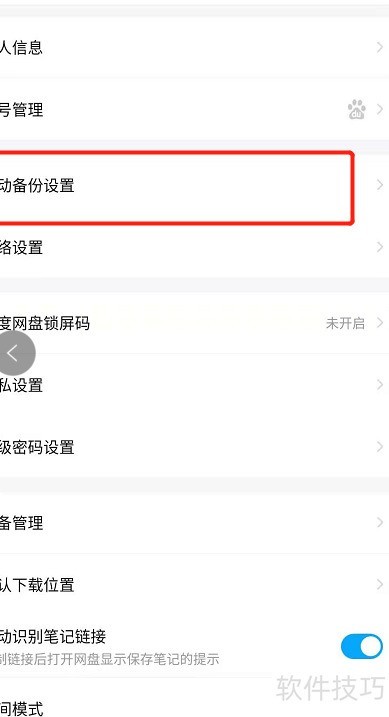Viewport: 389px width, 717px height.
Task: Open the 私设置 privacy settings row
Action: (194, 385)
